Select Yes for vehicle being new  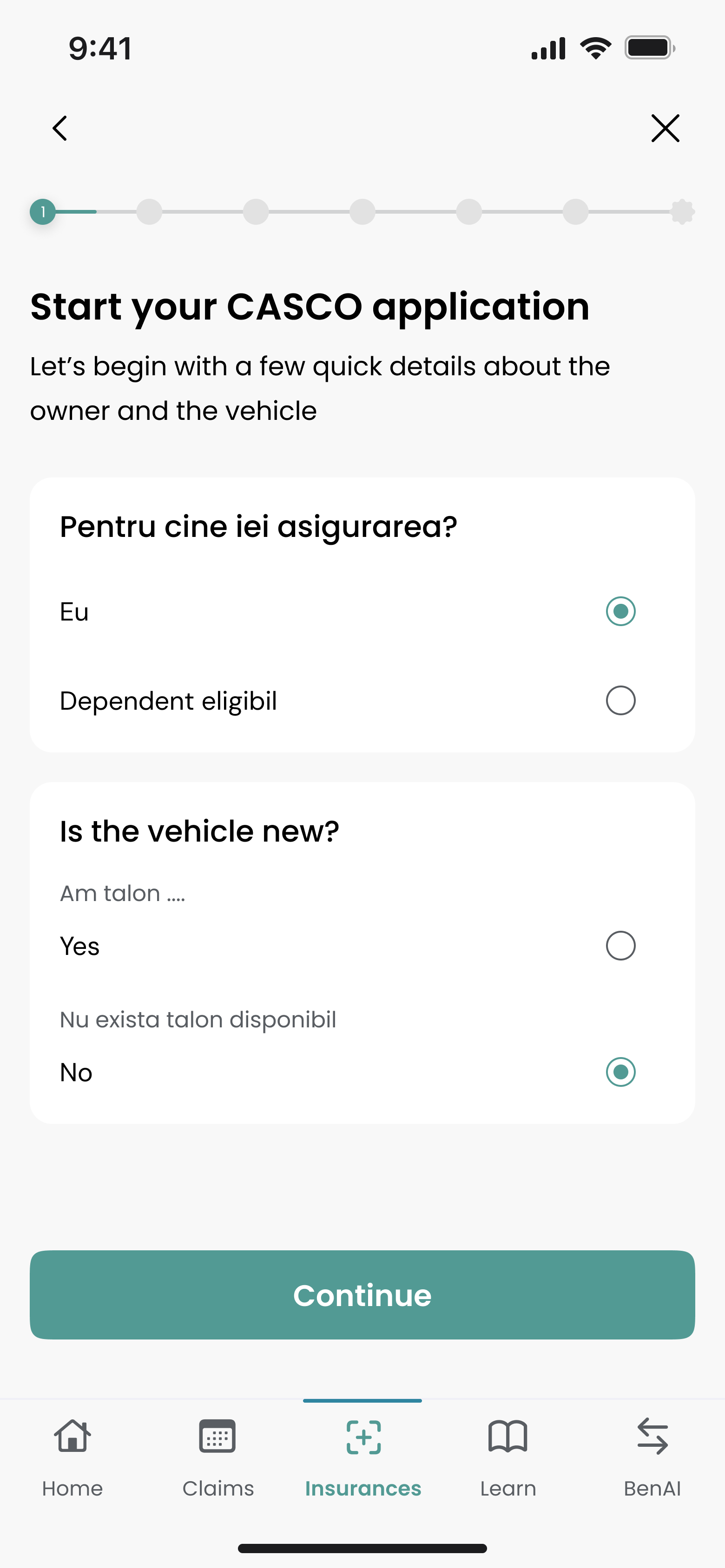(x=620, y=945)
